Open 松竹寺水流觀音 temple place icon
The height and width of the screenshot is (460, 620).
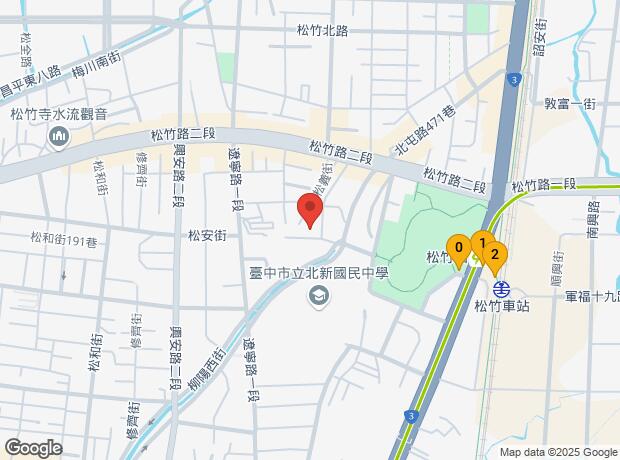click(58, 135)
